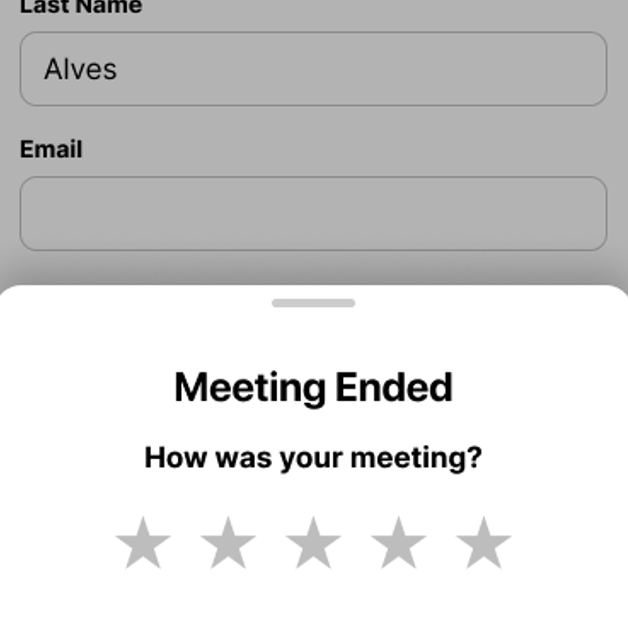Give the meeting five stars
Image resolution: width=628 pixels, height=624 pixels.
tap(483, 544)
